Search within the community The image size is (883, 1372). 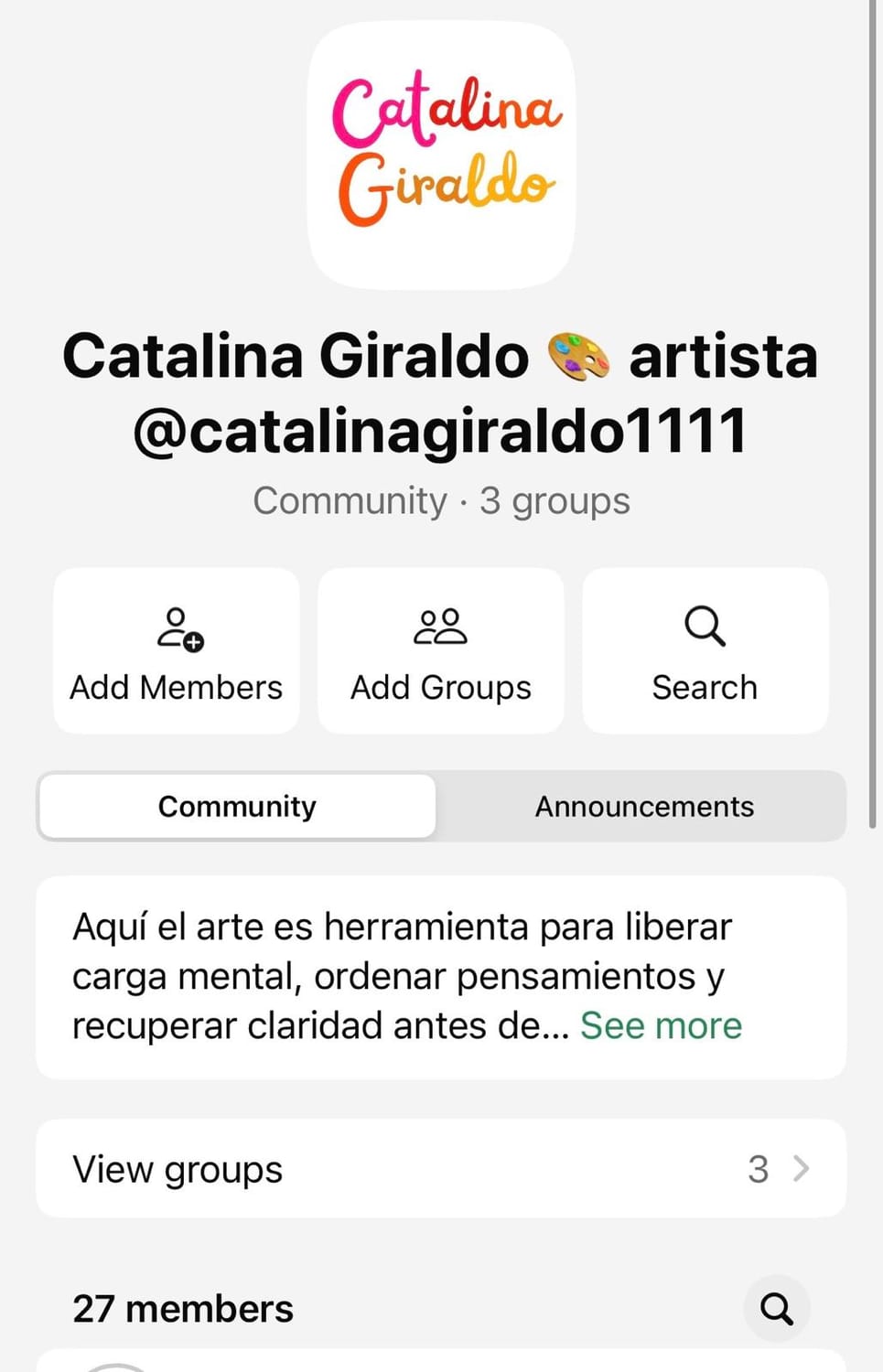705,651
